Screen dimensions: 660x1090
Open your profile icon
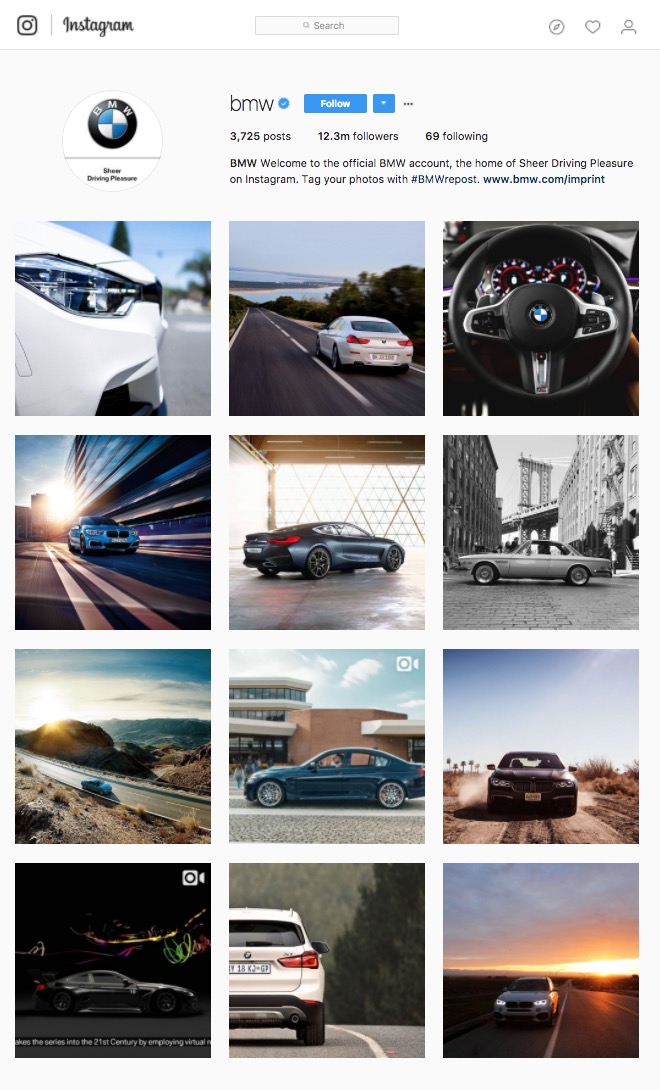[629, 26]
